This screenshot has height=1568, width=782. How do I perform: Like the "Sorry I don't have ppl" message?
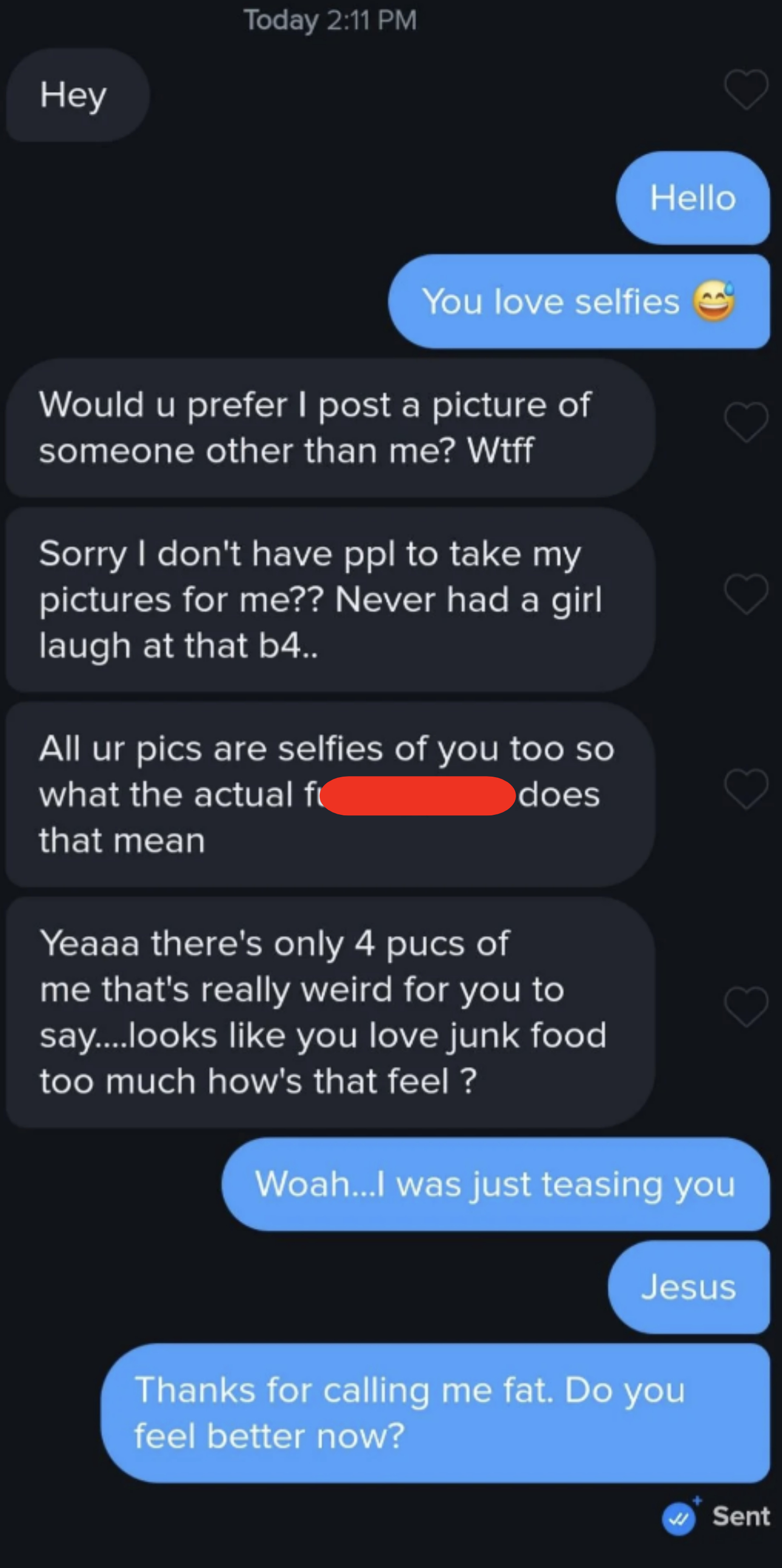[746, 593]
